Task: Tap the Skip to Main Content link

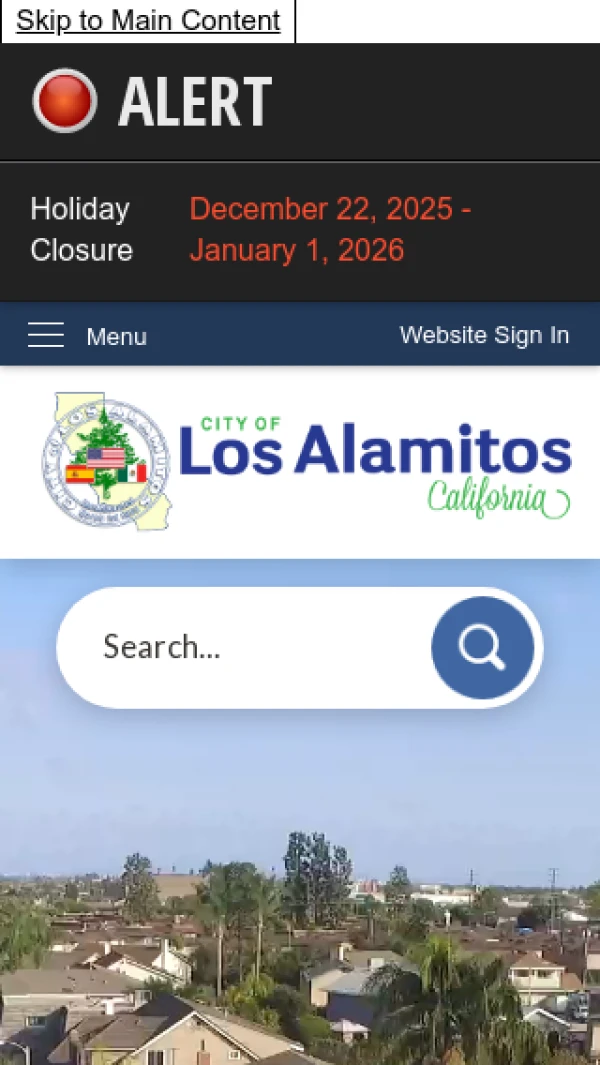Action: point(148,21)
